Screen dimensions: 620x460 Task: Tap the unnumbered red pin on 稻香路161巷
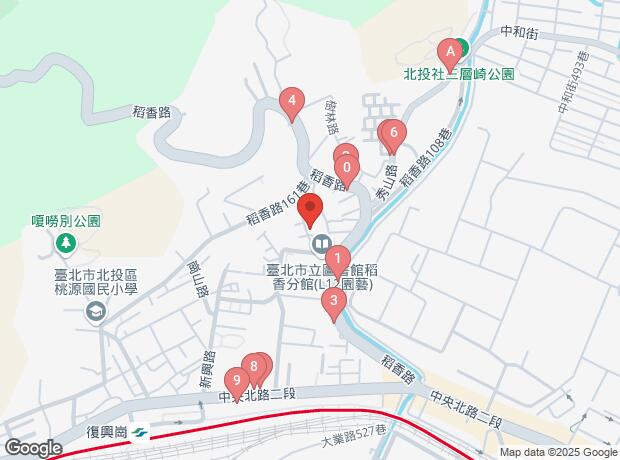(x=310, y=210)
